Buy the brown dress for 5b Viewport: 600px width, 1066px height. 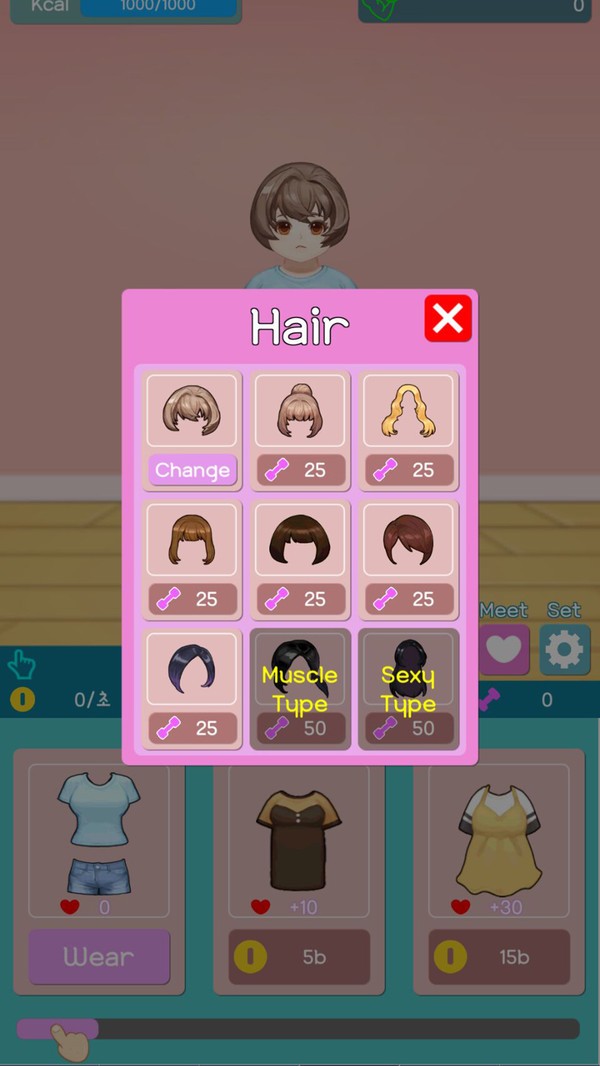pos(299,957)
